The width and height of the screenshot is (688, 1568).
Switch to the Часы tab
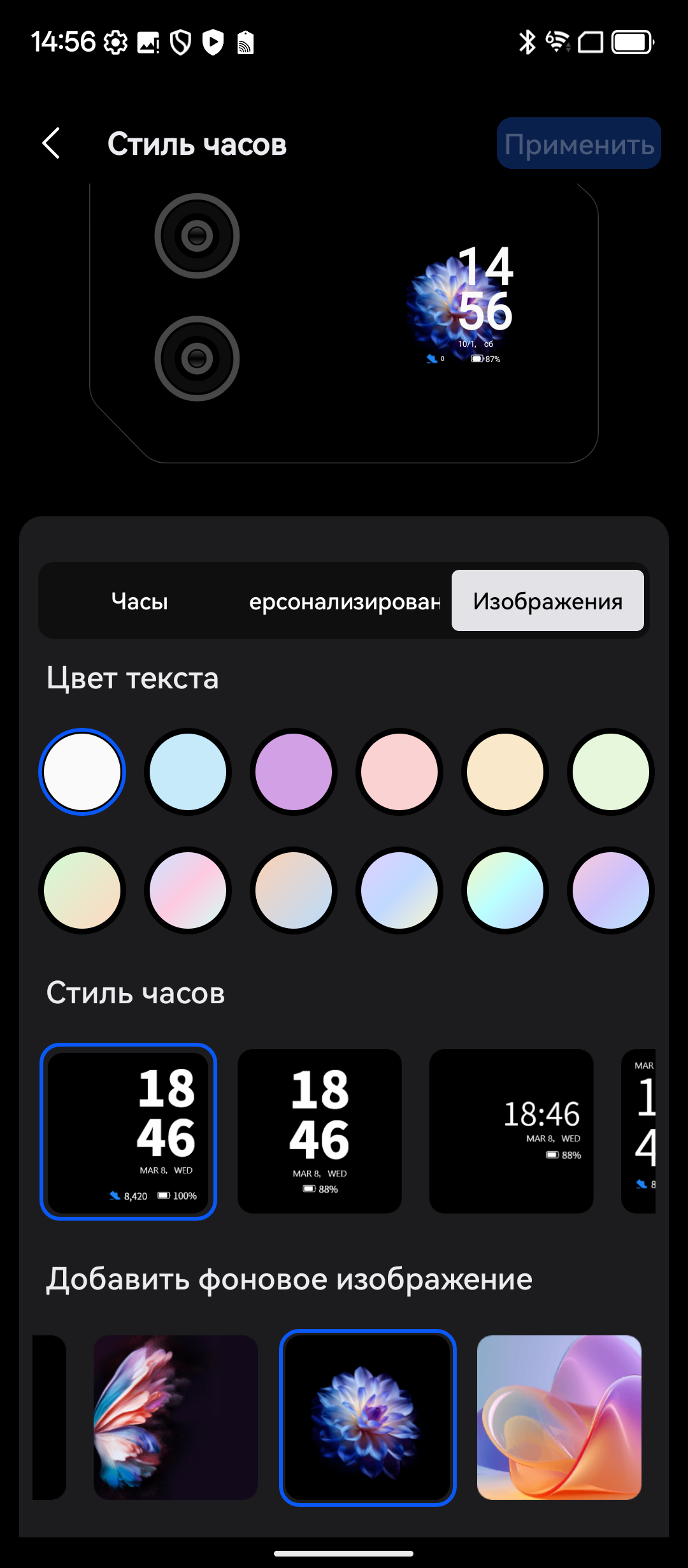coord(140,601)
